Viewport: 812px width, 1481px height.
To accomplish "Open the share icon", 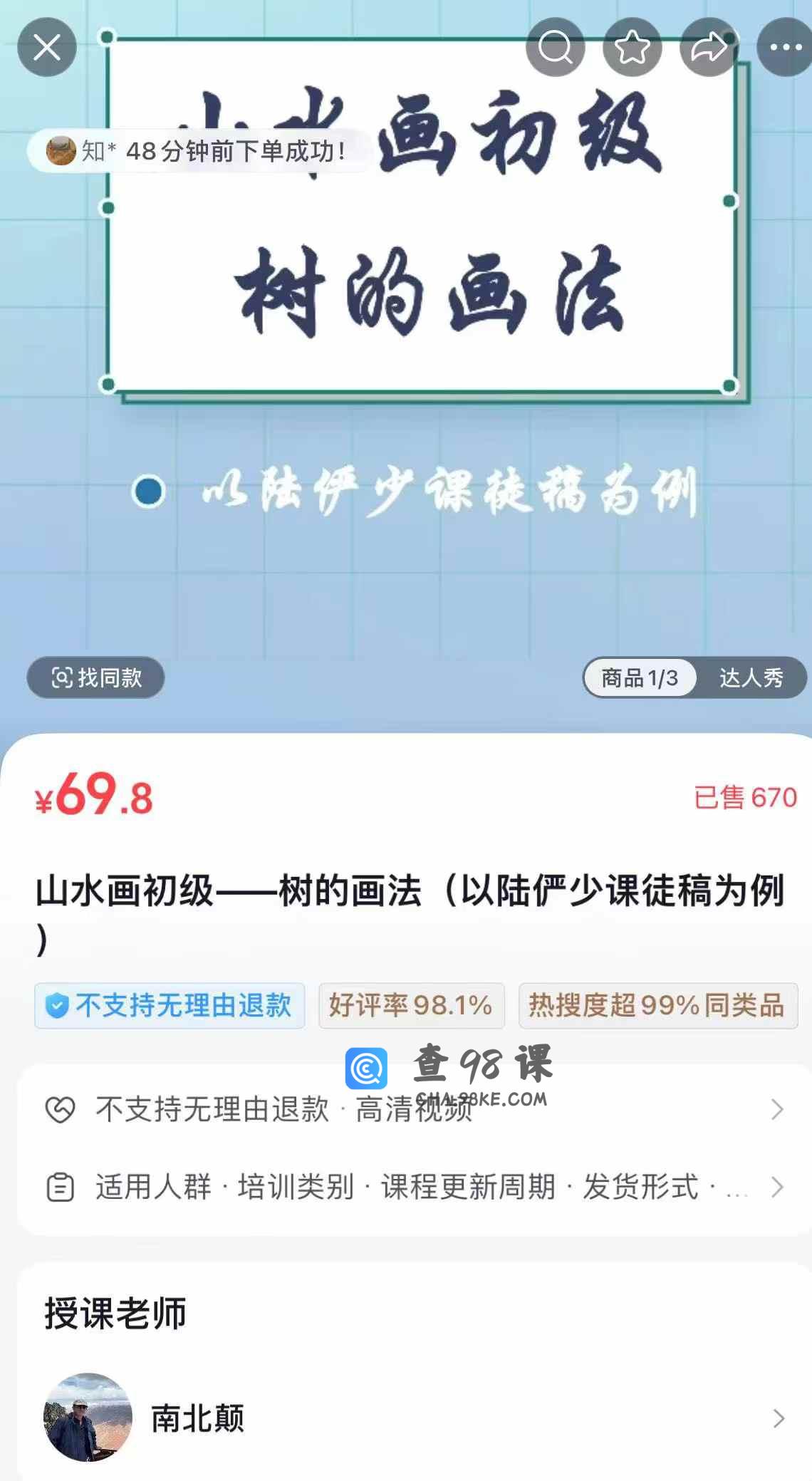I will click(x=708, y=47).
